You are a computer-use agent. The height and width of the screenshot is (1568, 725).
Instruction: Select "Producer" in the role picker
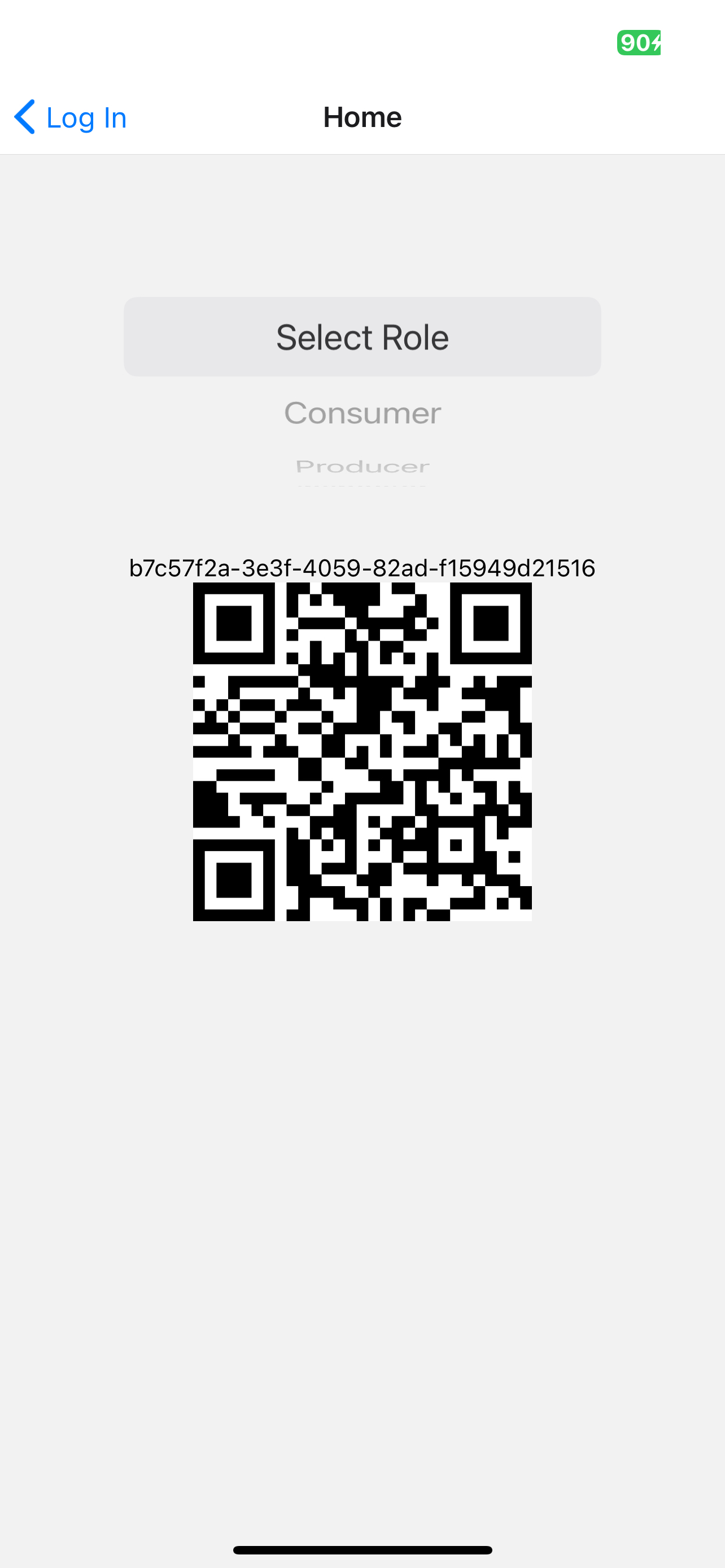[x=362, y=466]
